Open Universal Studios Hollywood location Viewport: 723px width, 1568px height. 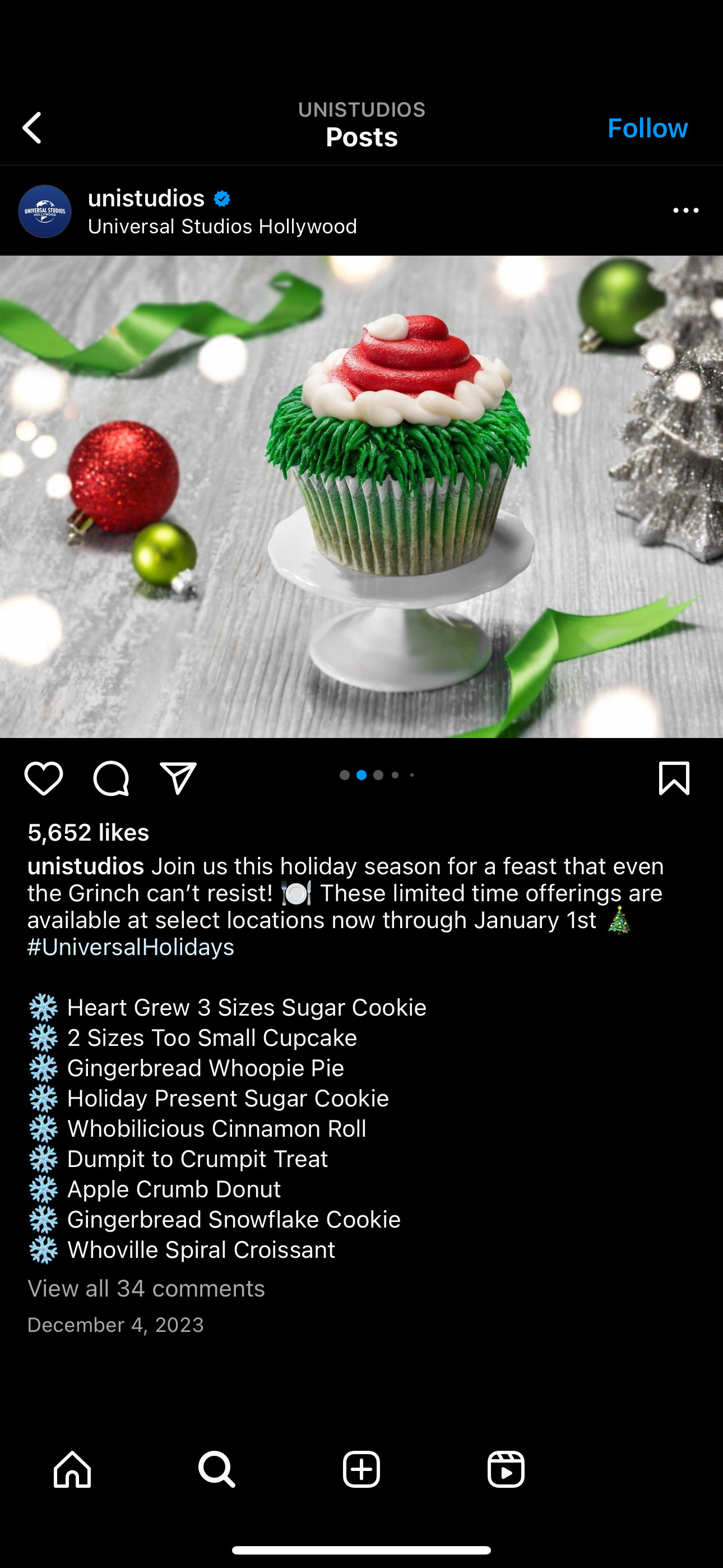[222, 227]
